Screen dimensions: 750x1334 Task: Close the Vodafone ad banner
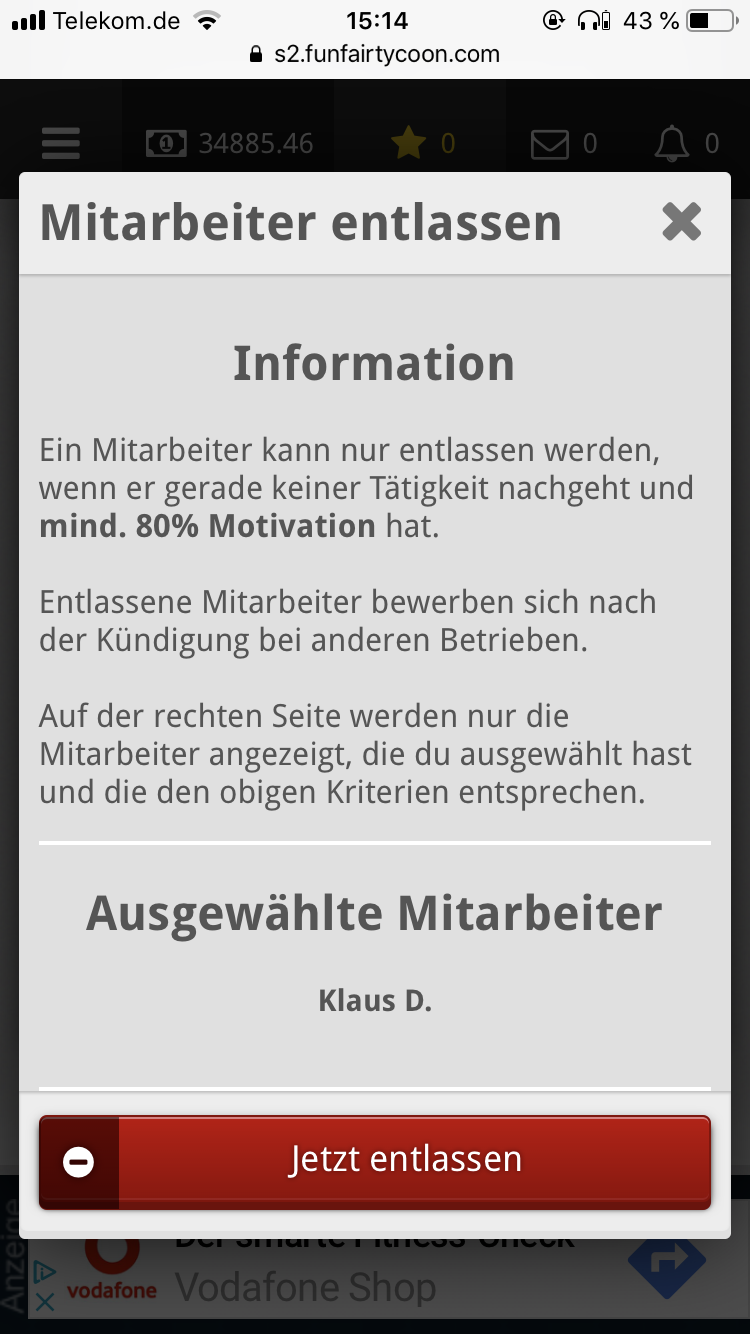[x=44, y=1303]
